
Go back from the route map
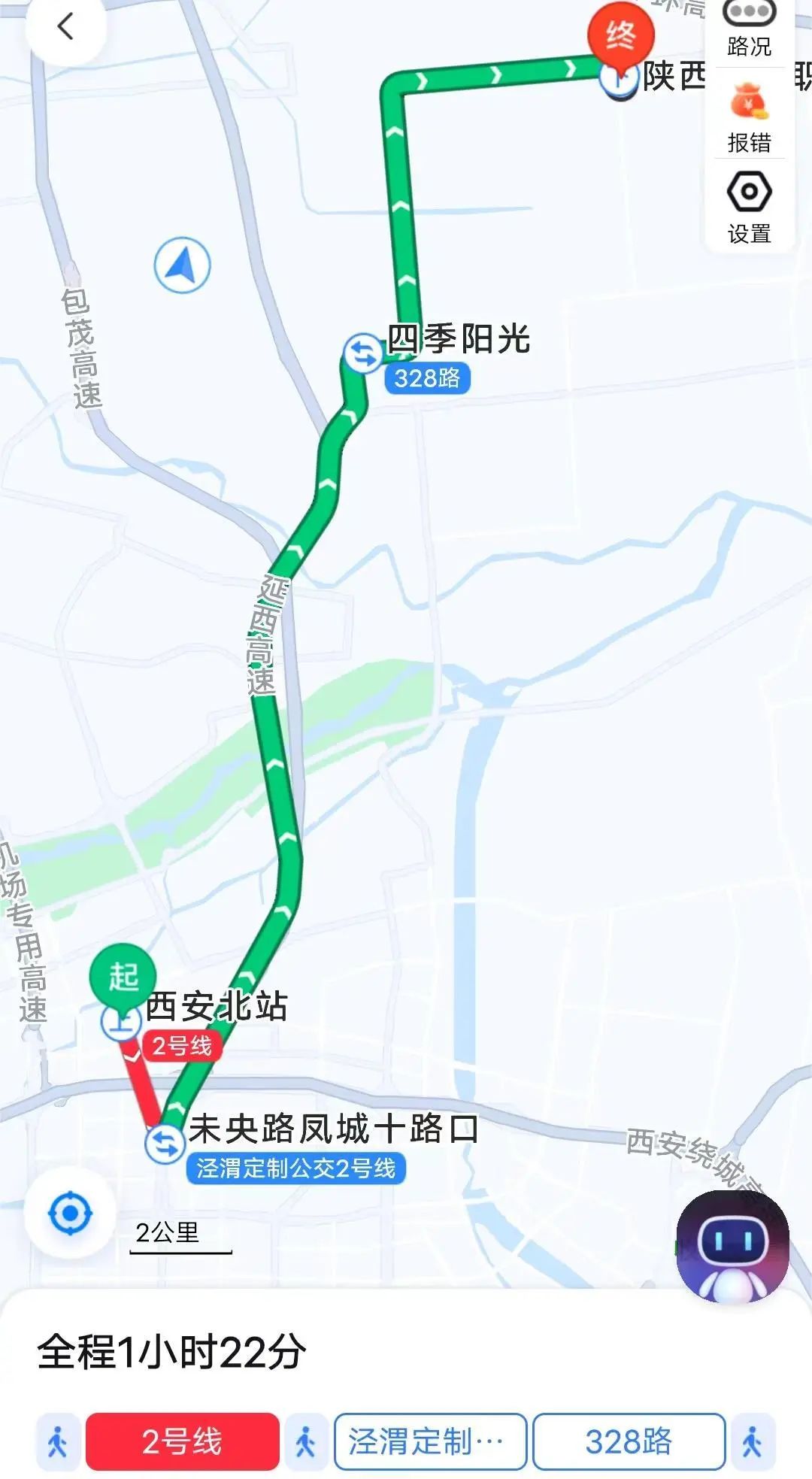click(x=65, y=28)
